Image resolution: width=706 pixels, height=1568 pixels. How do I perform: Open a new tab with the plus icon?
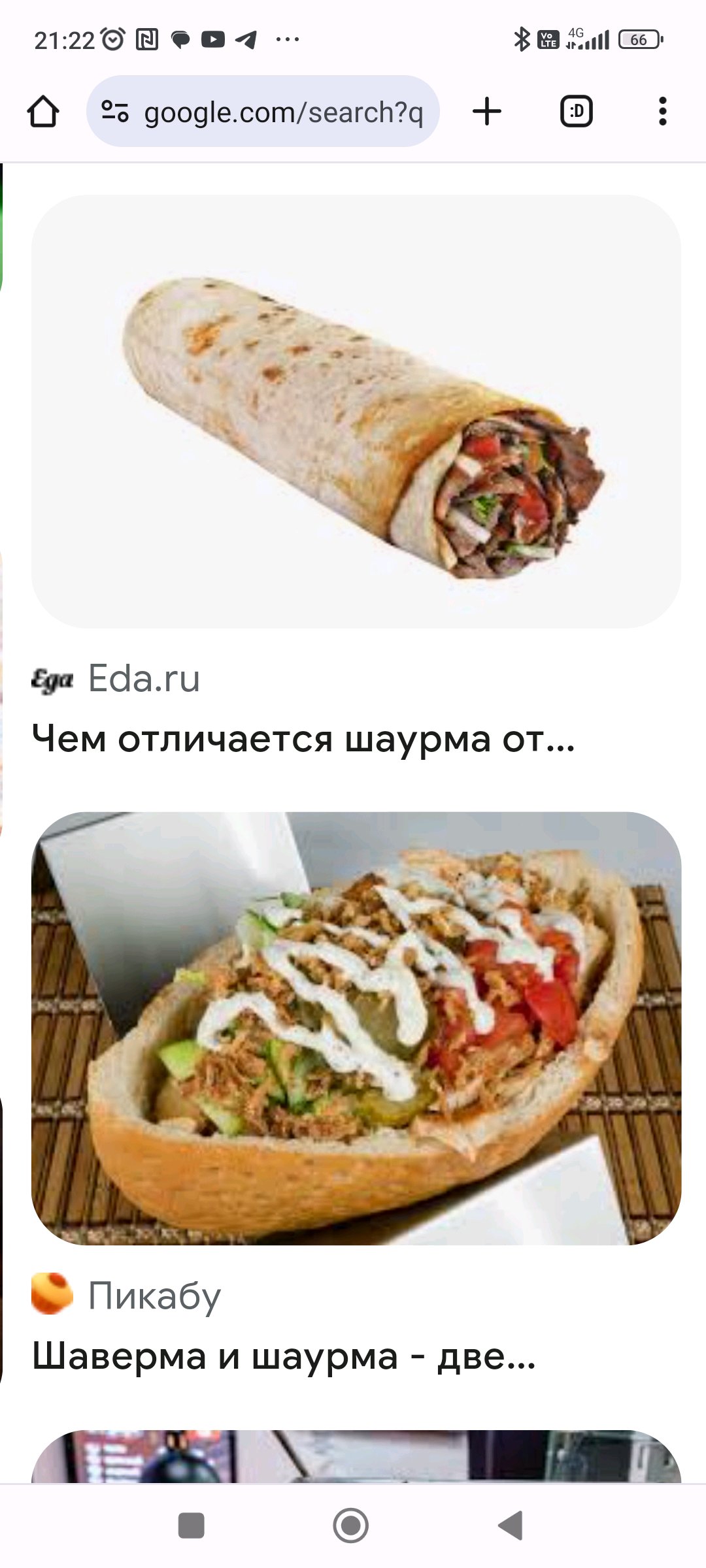[x=487, y=111]
